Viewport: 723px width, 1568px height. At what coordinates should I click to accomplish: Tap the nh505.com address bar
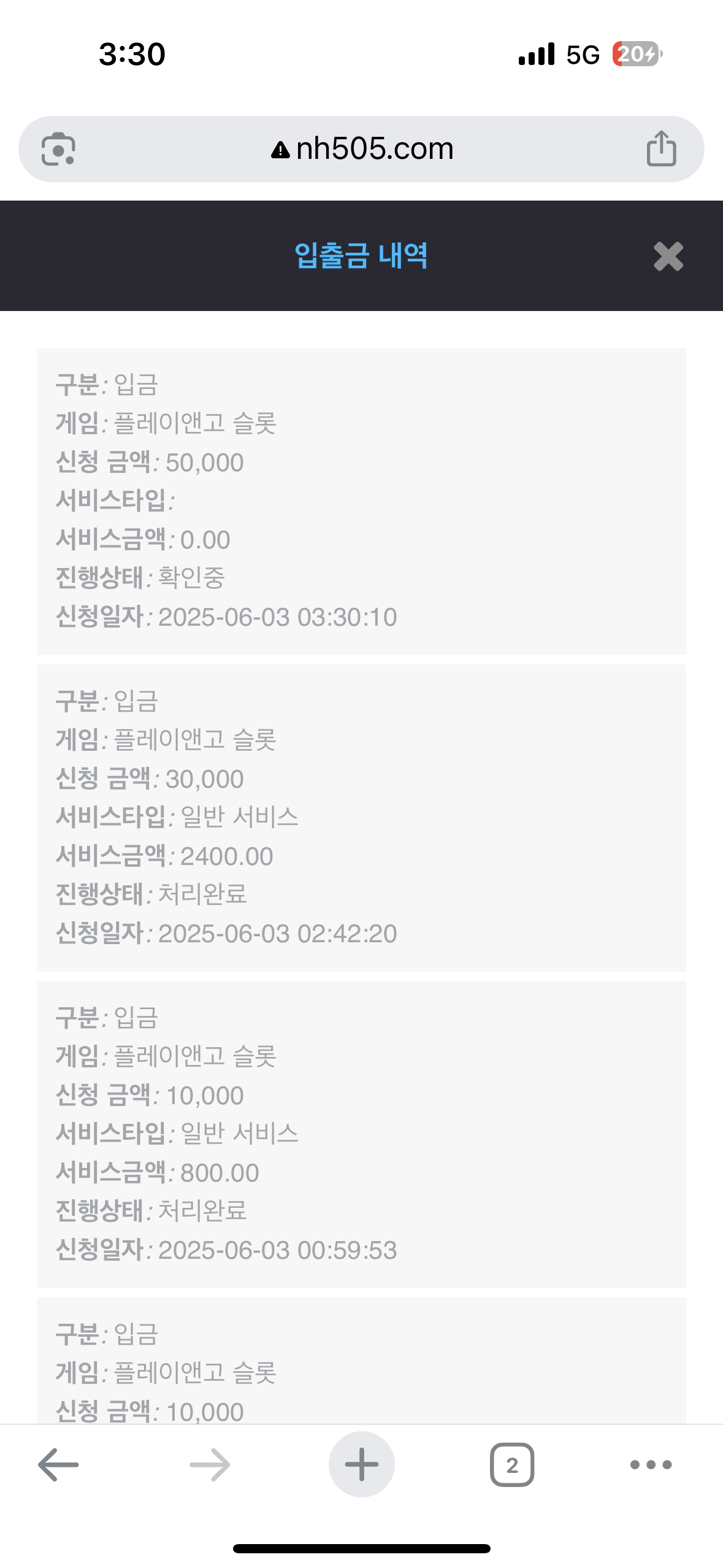362,149
